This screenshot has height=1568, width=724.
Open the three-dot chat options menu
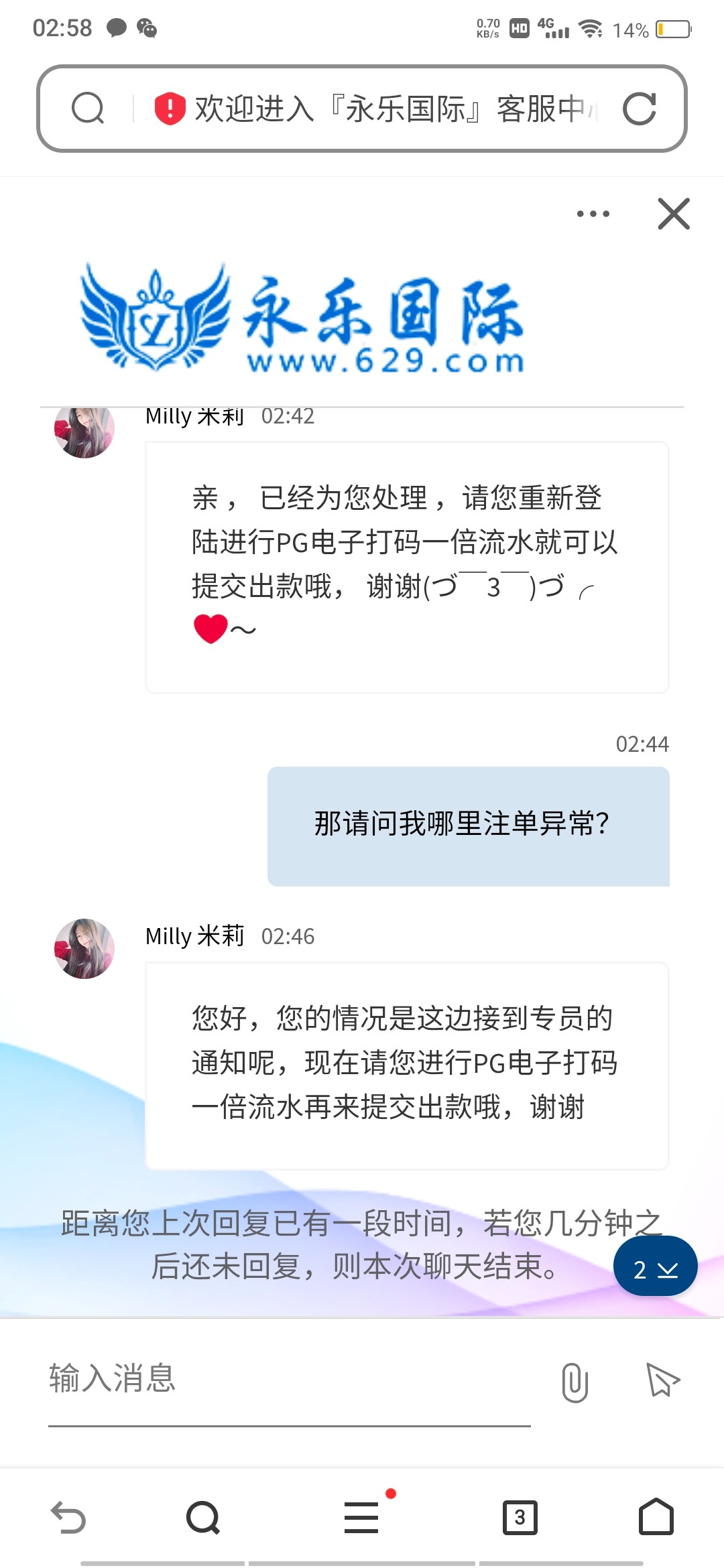(x=593, y=214)
